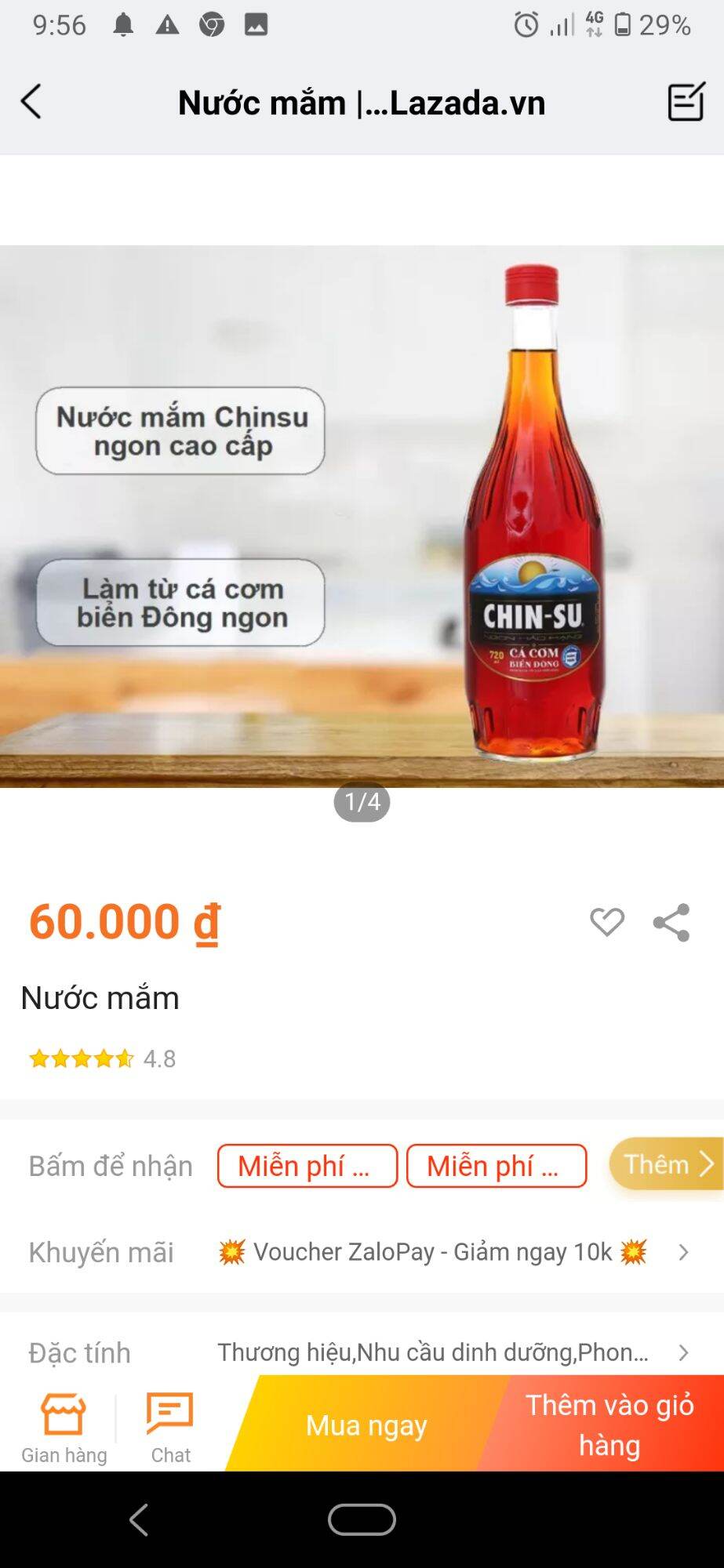This screenshot has width=724, height=1568.
Task: Share this Nước mắm product
Action: pyautogui.click(x=671, y=922)
